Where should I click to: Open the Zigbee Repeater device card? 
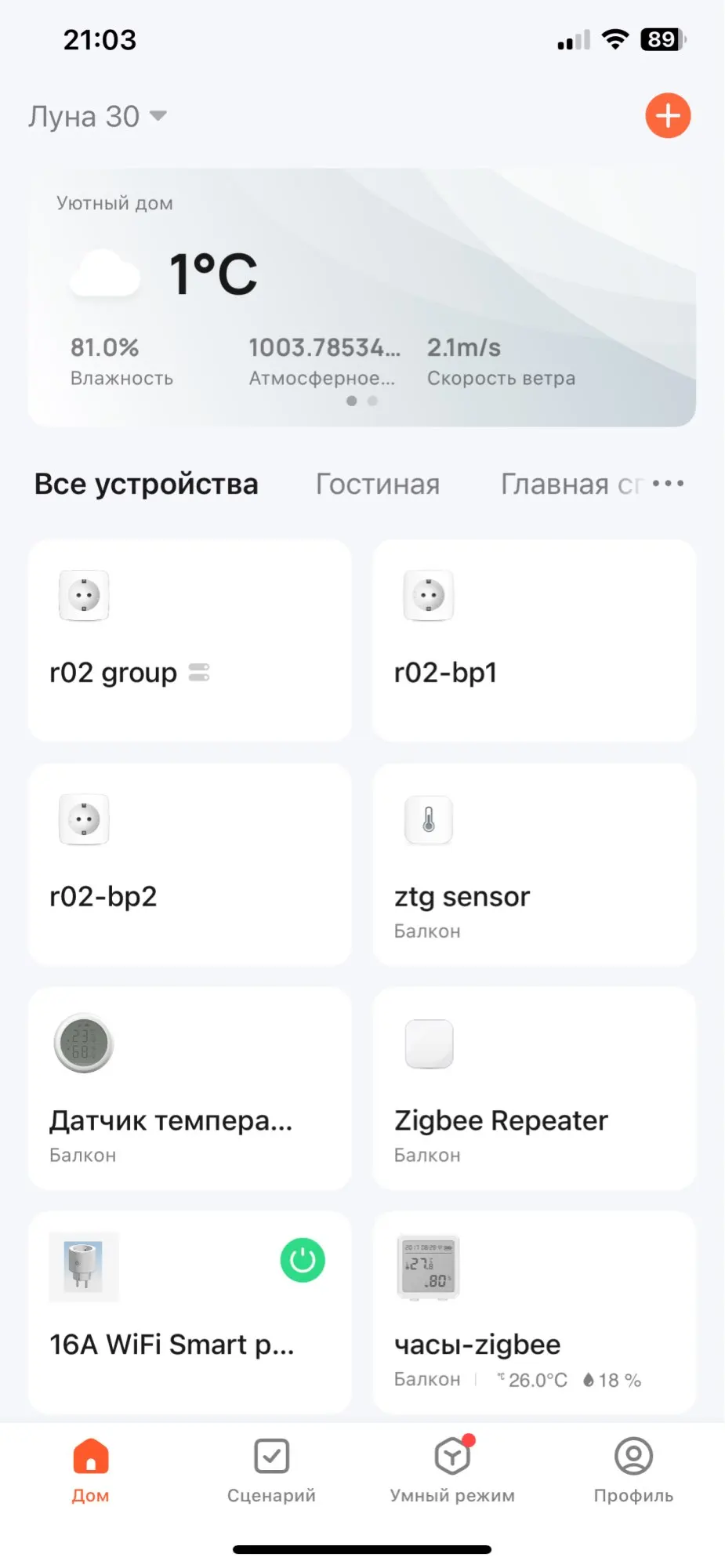point(534,1088)
